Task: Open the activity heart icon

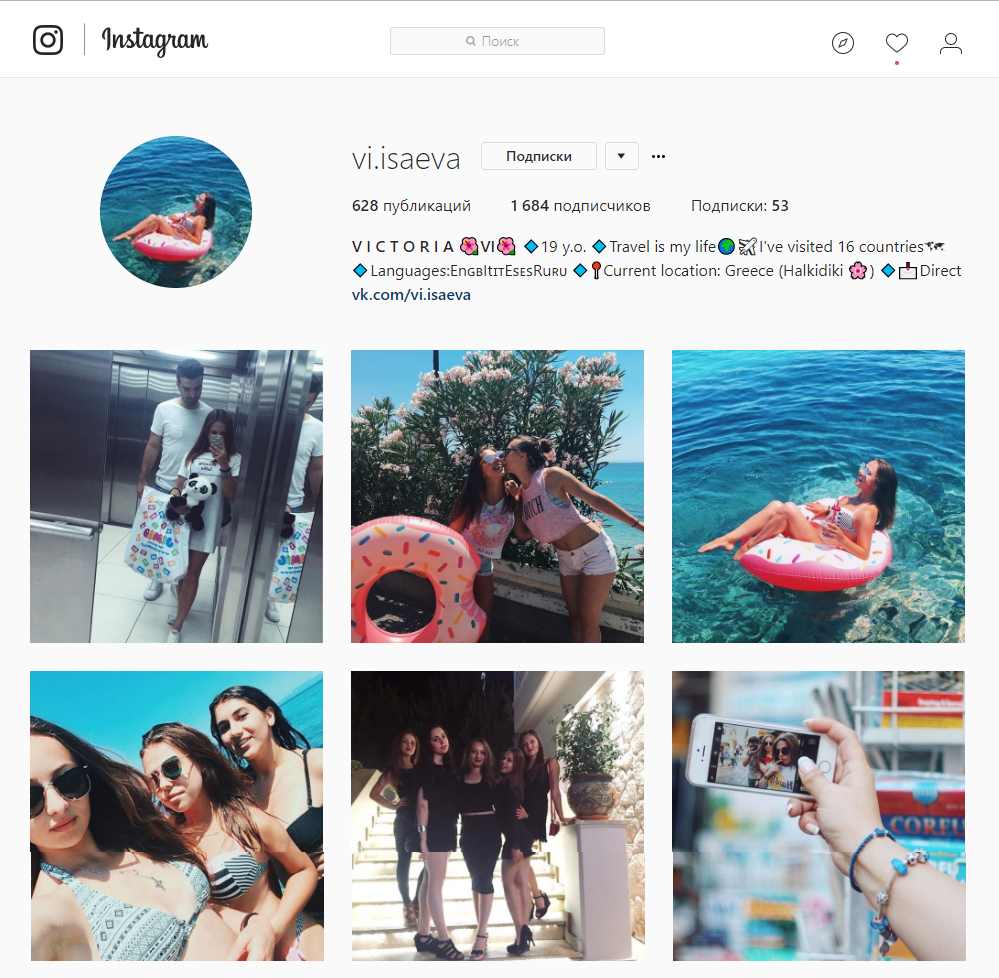Action: [896, 43]
